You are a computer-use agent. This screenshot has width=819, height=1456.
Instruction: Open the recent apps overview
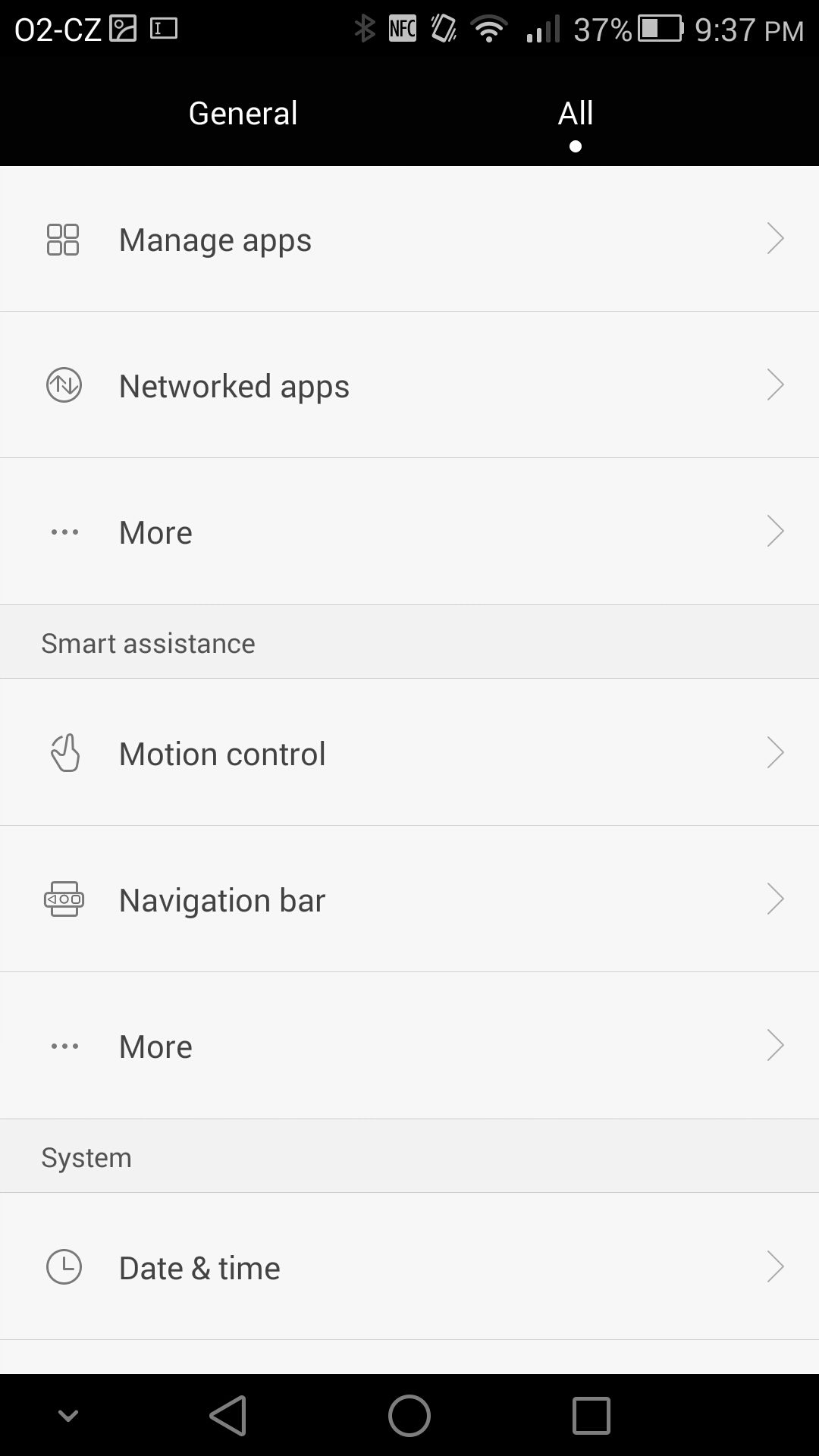(x=591, y=1415)
